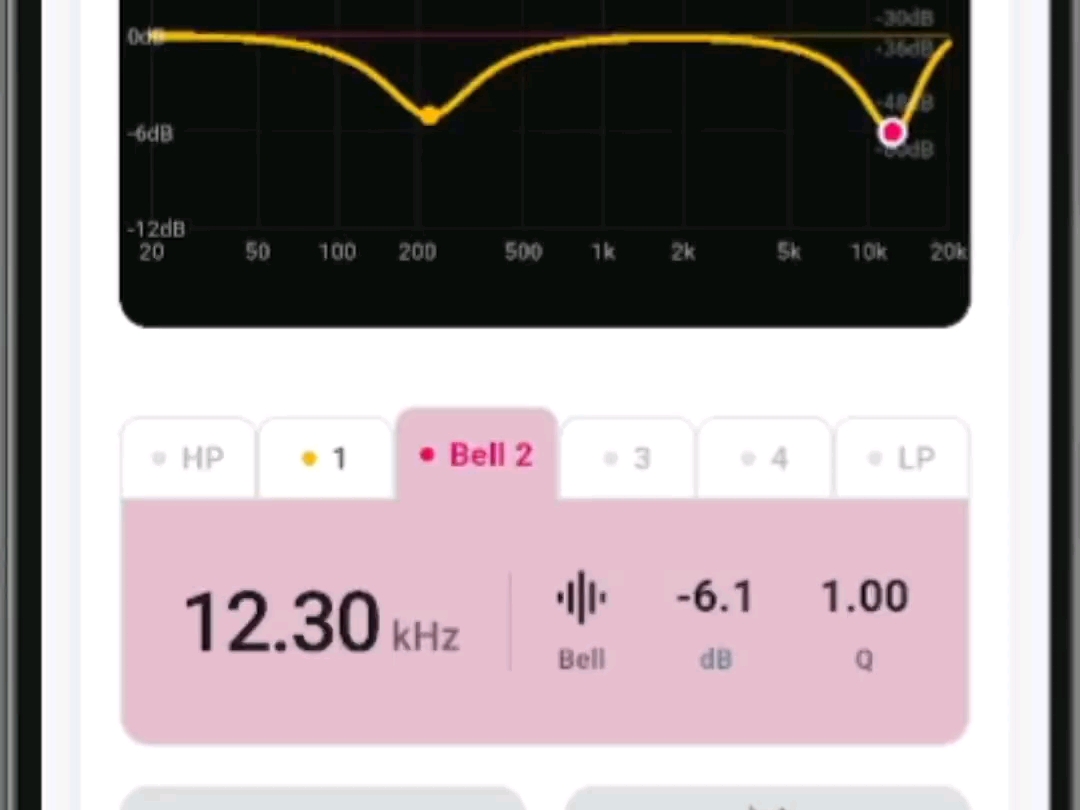
Task: Select the Bell 2 band tab
Action: pos(477,454)
